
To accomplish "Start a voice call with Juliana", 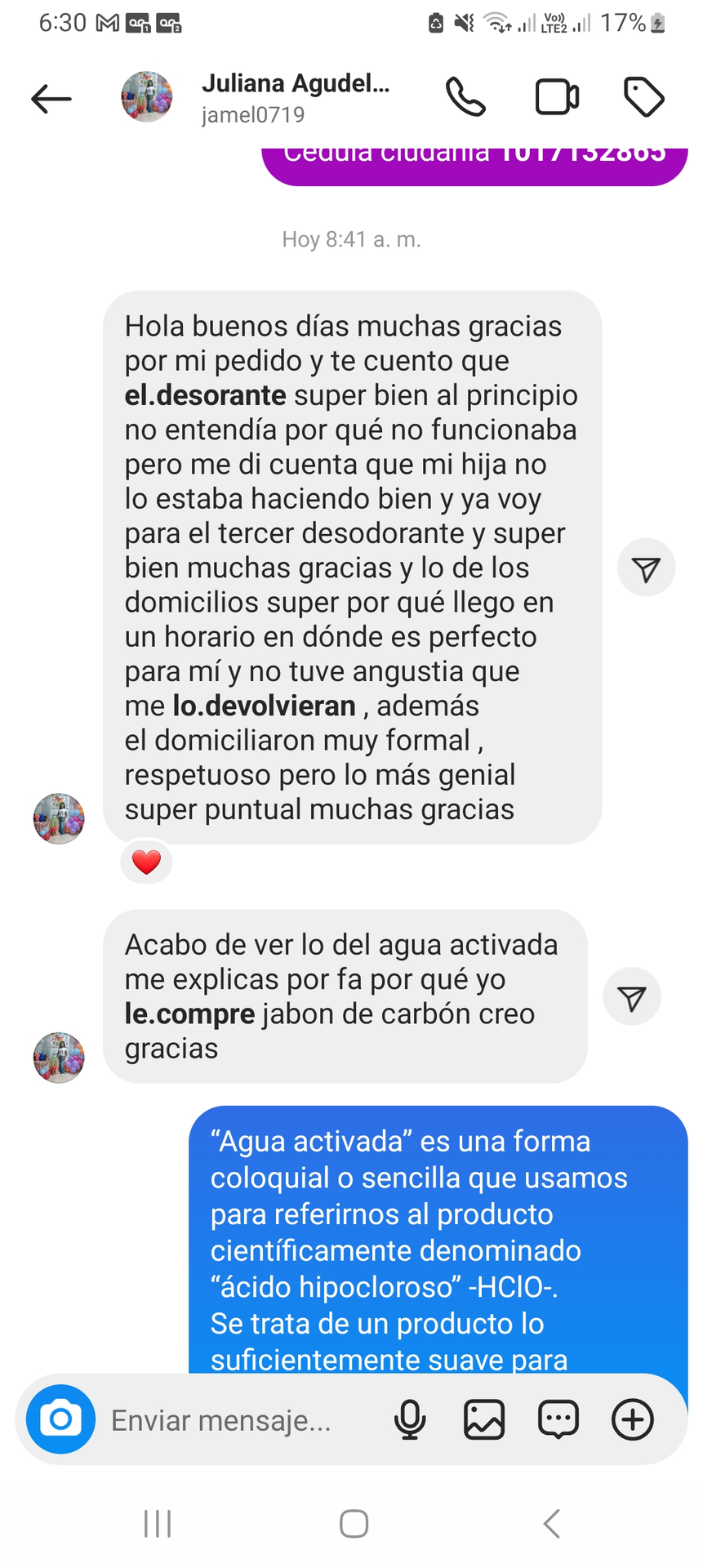I will pyautogui.click(x=465, y=98).
